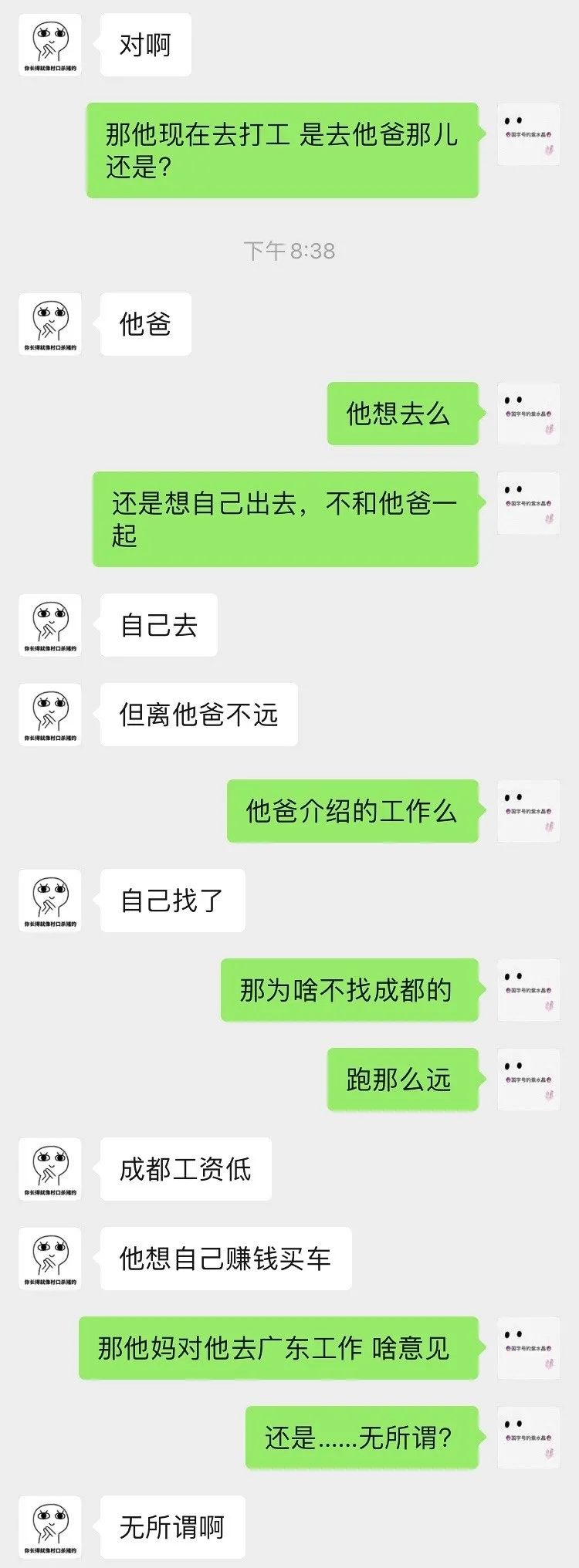This screenshot has width=579, height=1568.
Task: Open avatar next to '他想自己赚钱买车' message
Action: point(50,1258)
